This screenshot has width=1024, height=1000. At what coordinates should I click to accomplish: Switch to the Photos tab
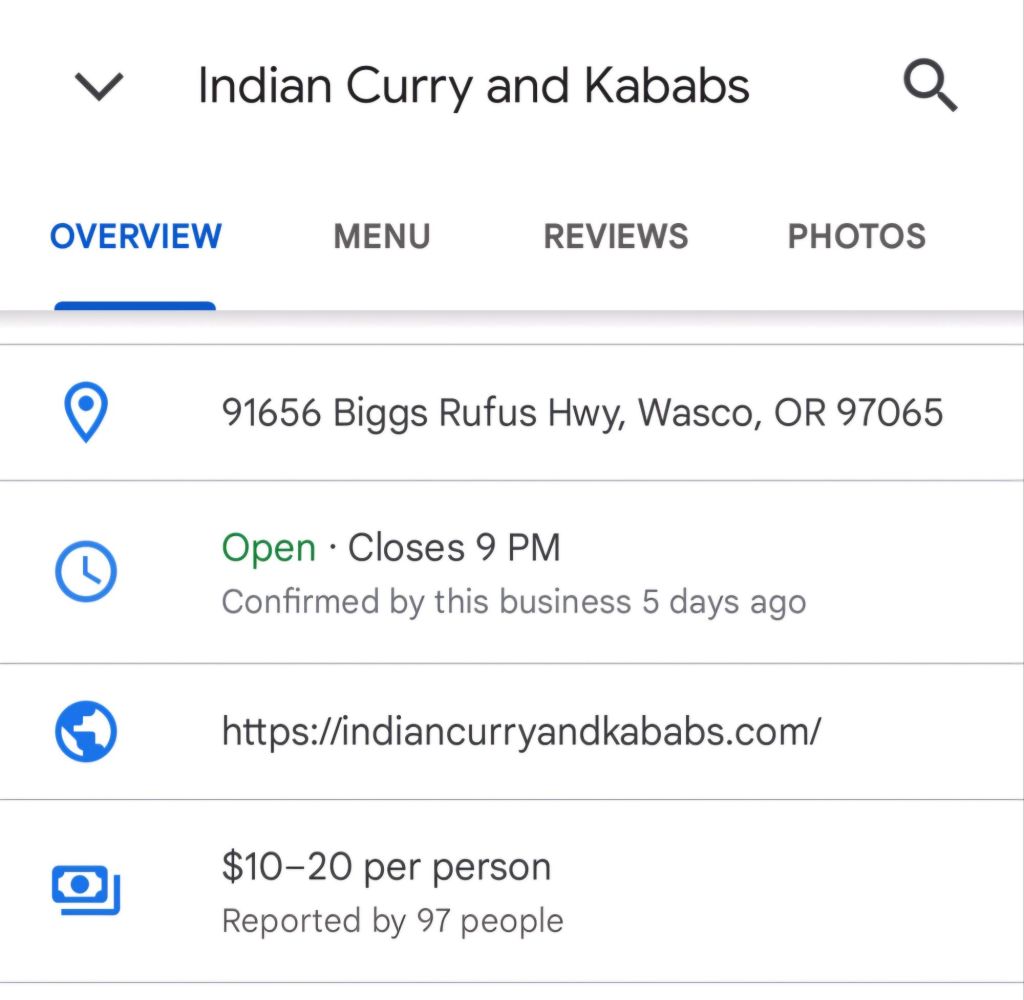(x=856, y=237)
